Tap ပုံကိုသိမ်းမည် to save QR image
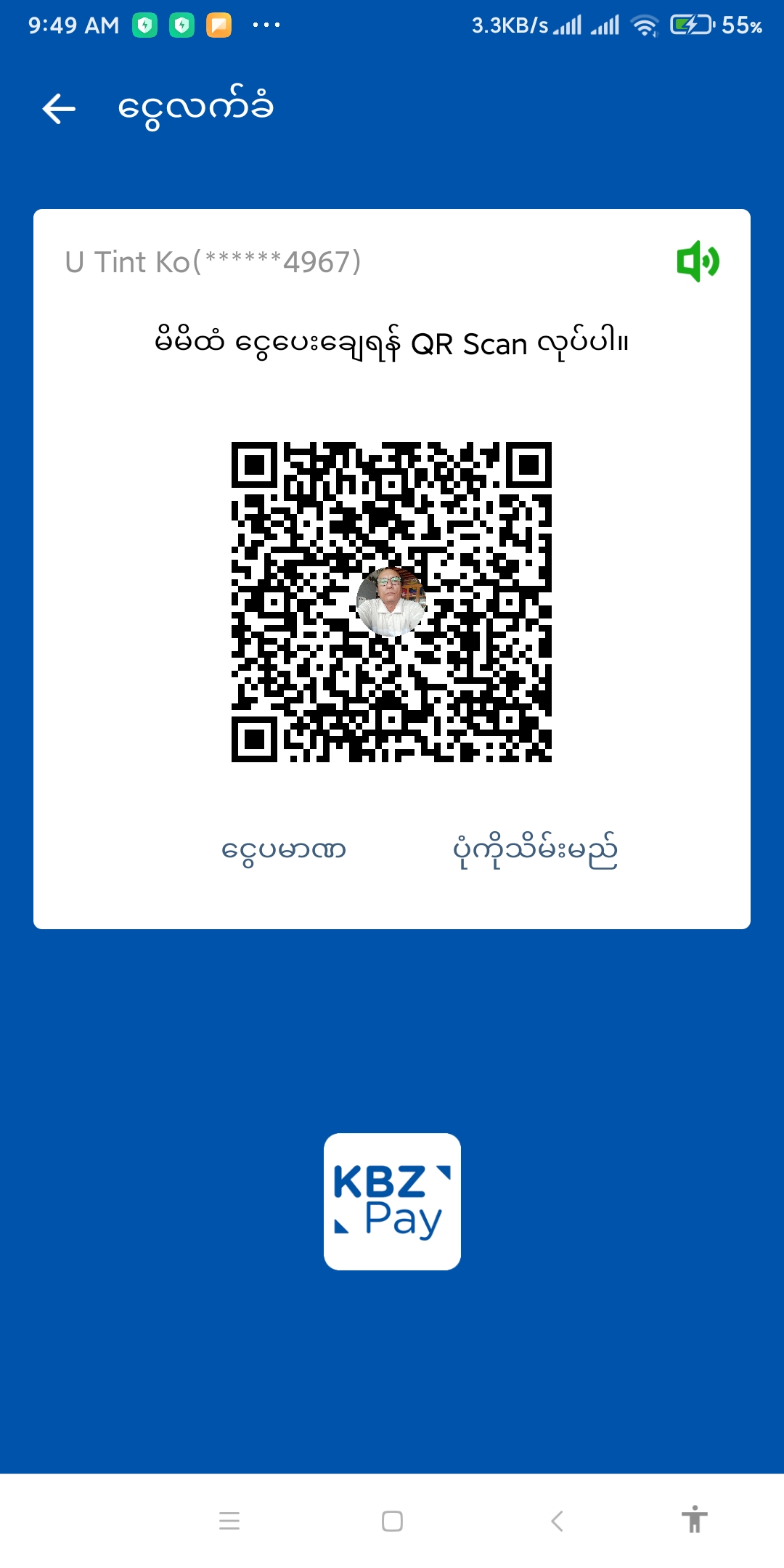Screen dimensions: 784x1568 tap(535, 850)
